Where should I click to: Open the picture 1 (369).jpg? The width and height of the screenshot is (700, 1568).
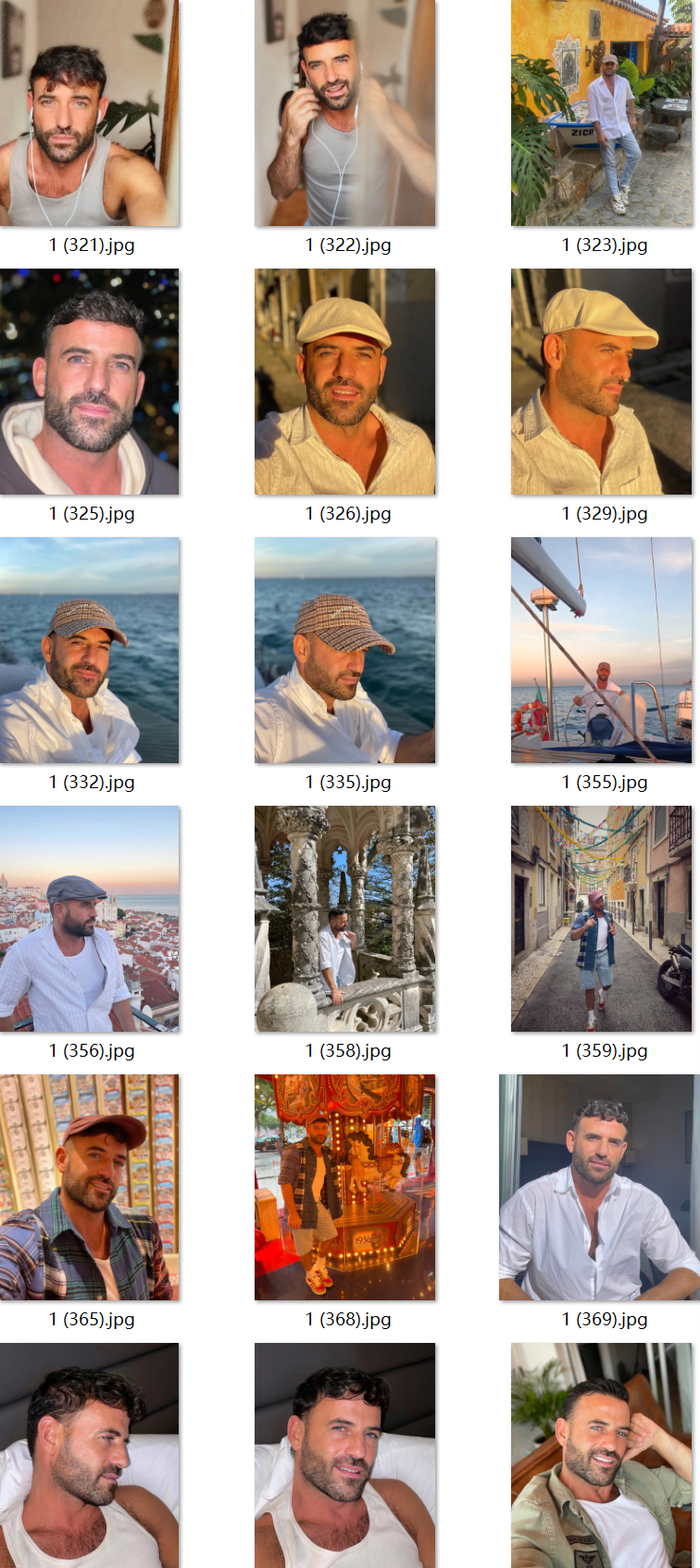(600, 1187)
